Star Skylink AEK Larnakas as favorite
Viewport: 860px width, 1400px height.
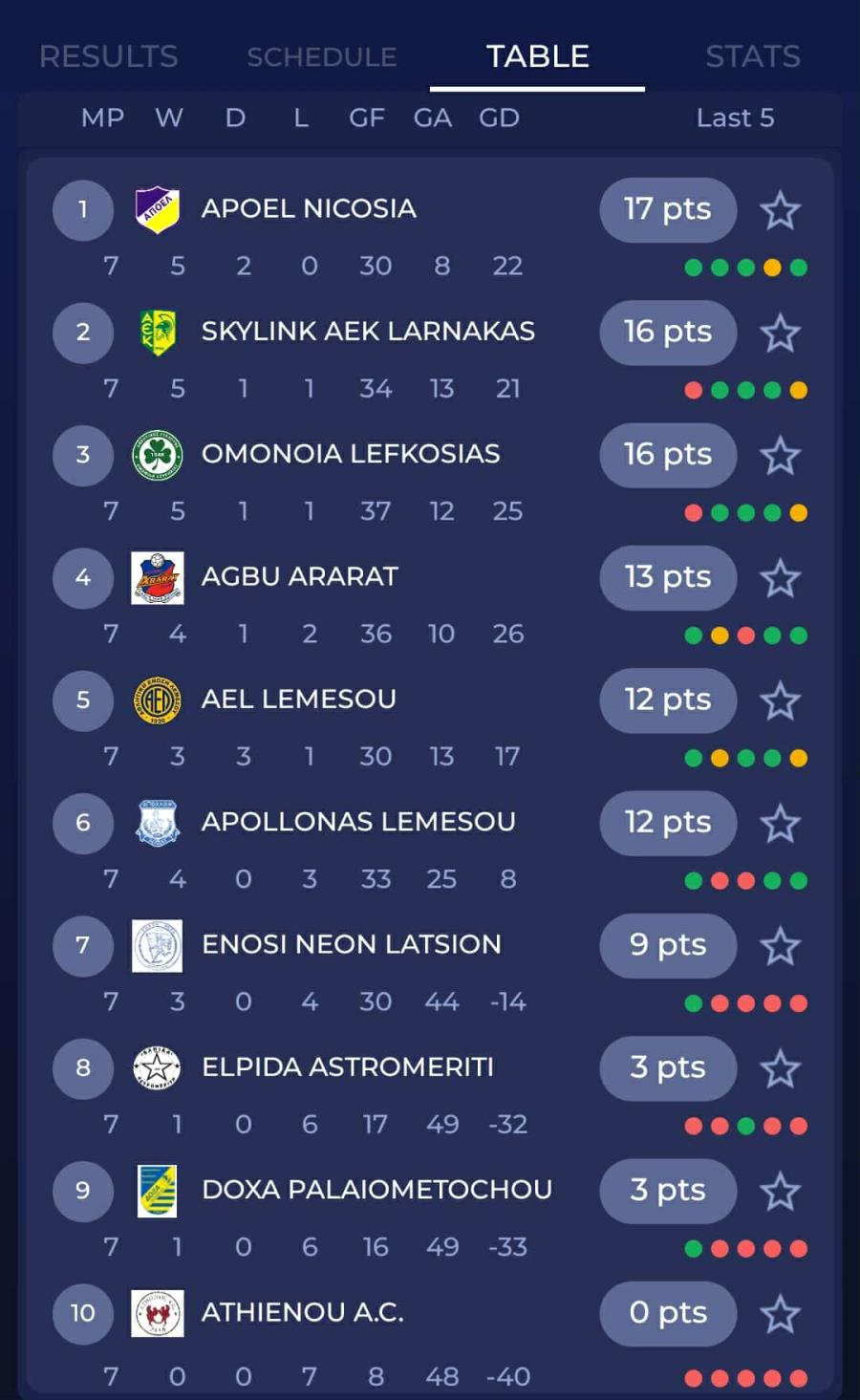tap(780, 333)
